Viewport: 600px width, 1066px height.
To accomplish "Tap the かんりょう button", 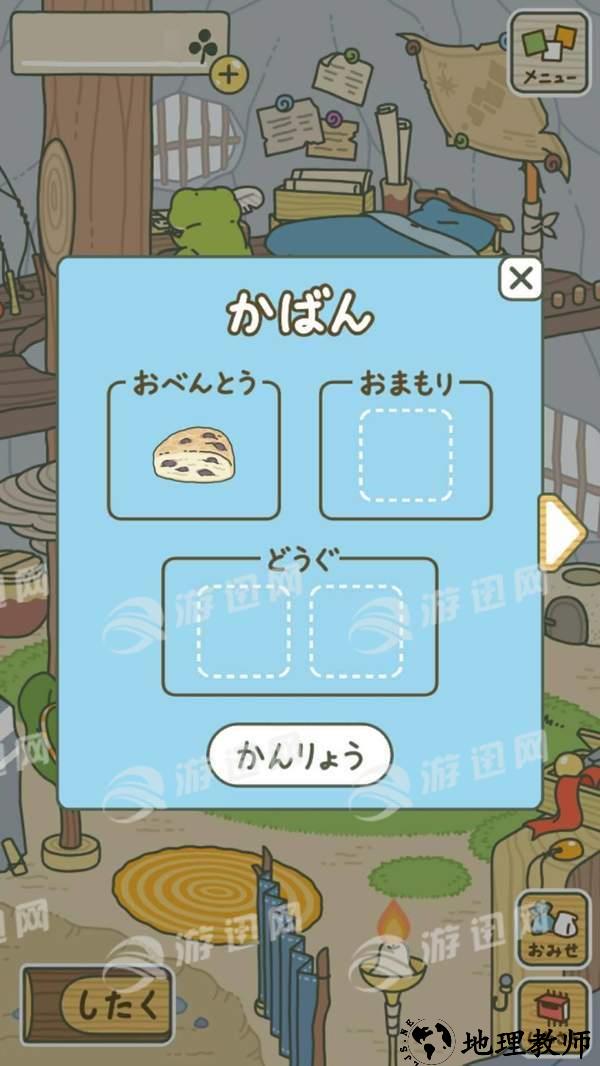I will [300, 754].
